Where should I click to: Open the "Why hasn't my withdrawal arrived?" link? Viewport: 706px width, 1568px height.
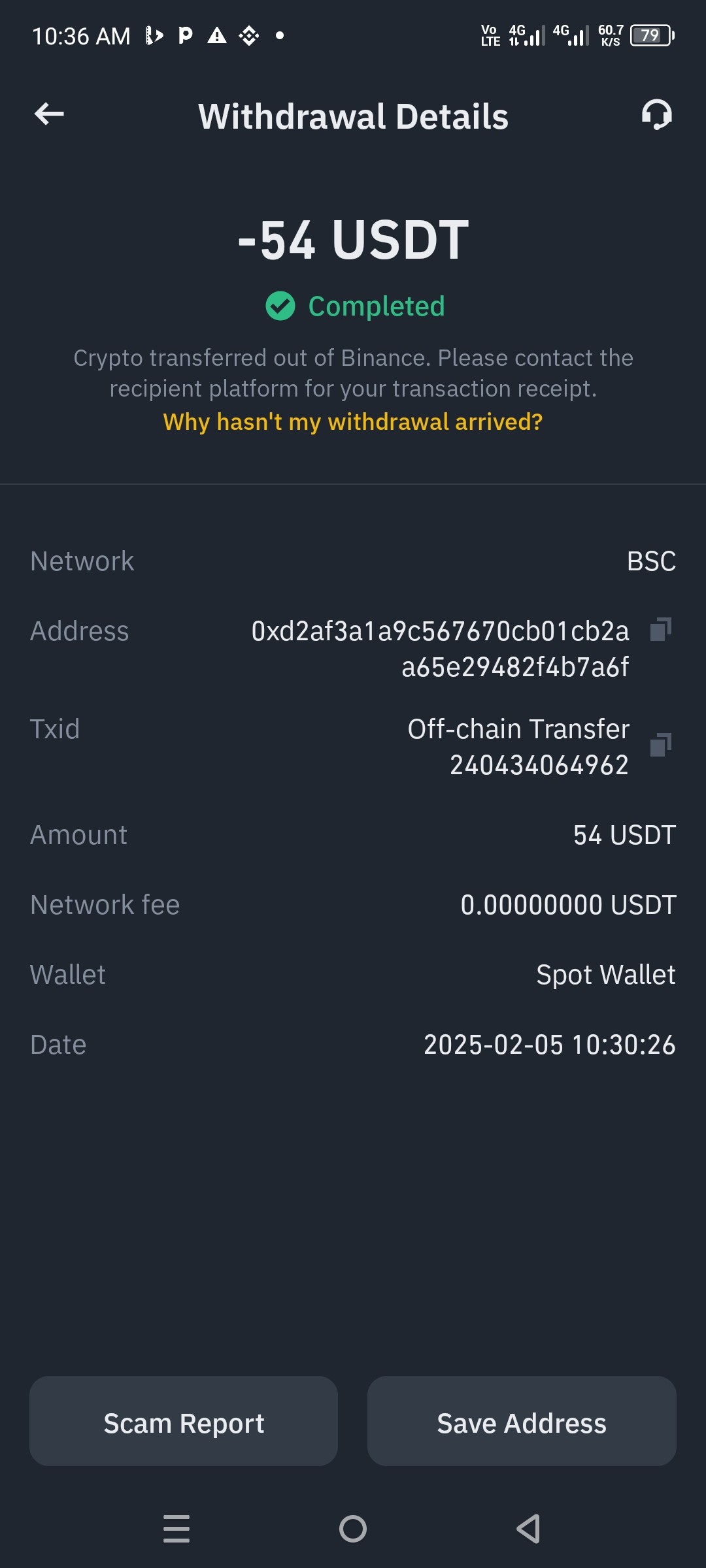353,422
